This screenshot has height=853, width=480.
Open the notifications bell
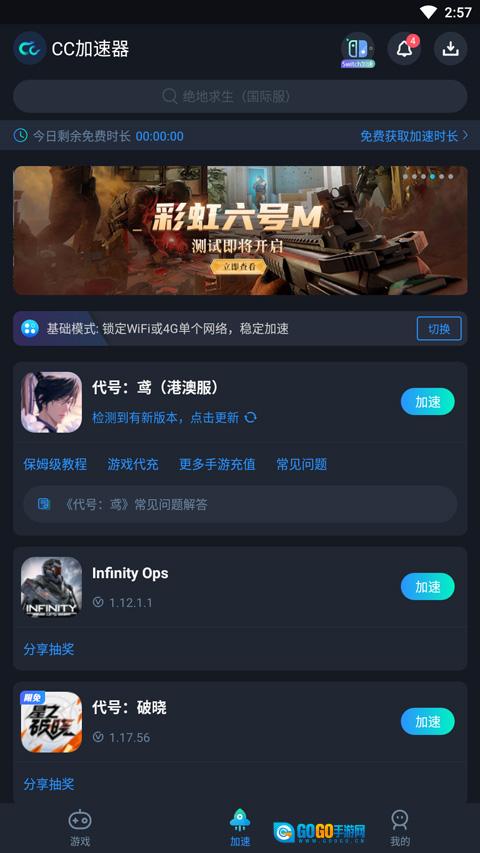[x=404, y=49]
